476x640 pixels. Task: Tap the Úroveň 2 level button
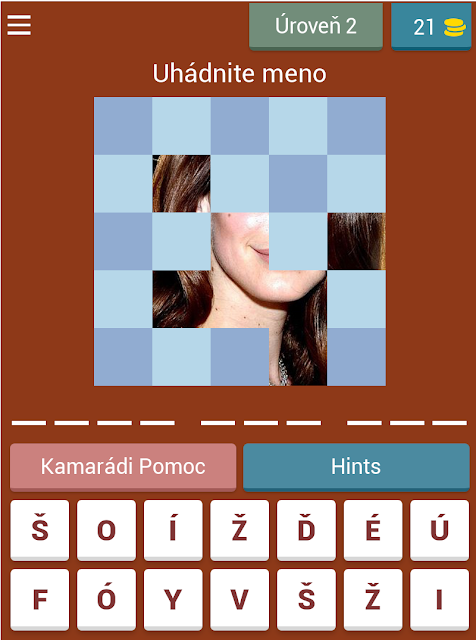point(316,27)
